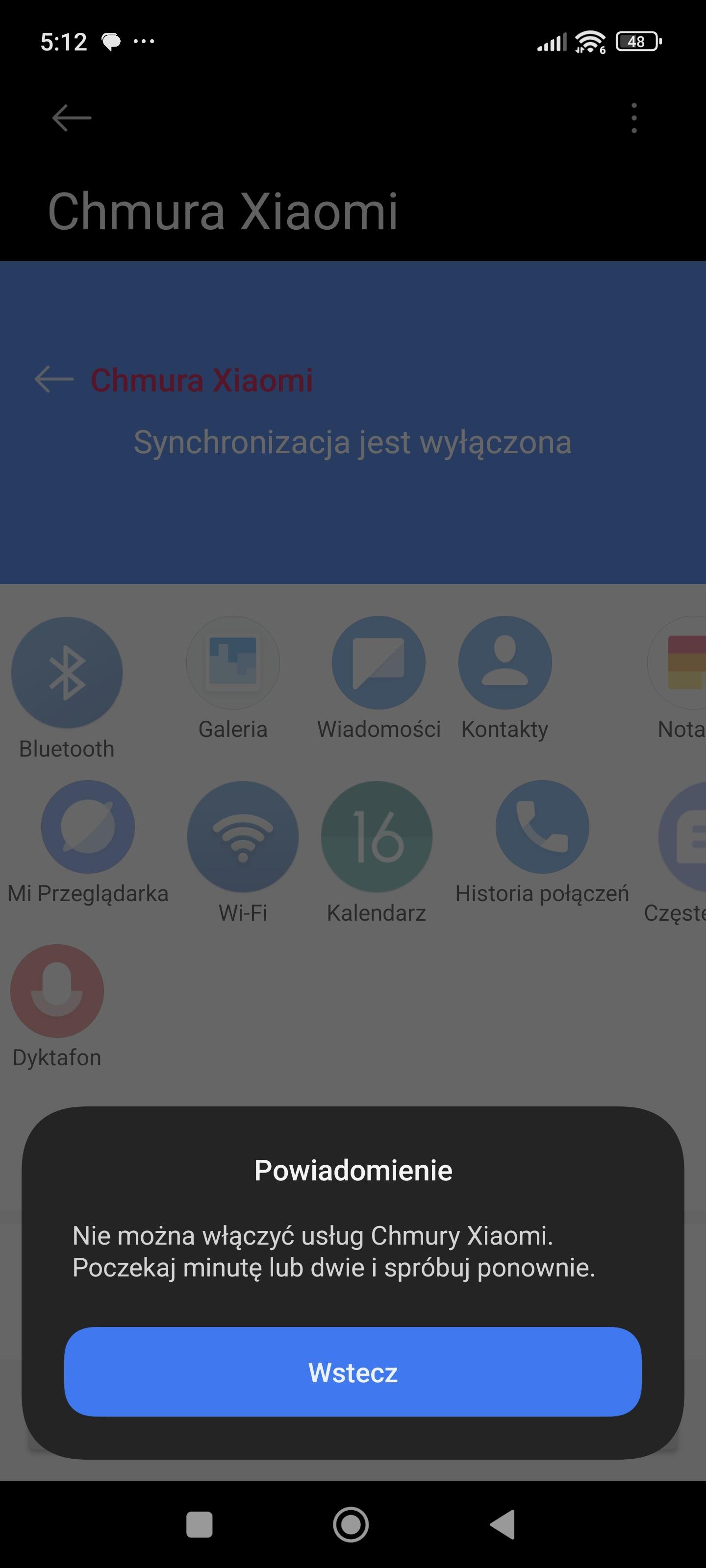Tap the back arrow beside red Chmura Xiaomi
The height and width of the screenshot is (1568, 706).
coord(54,379)
